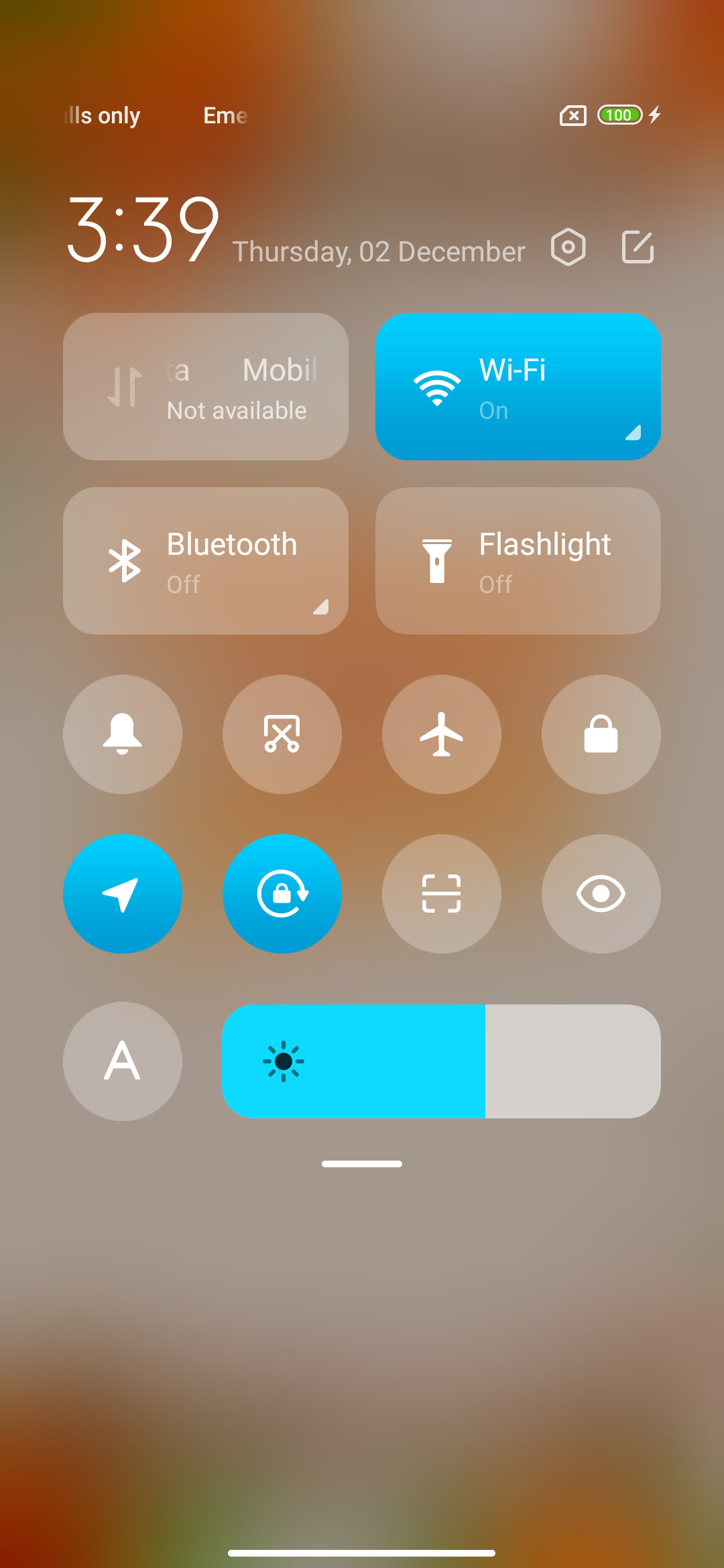Enable airplane mode
The width and height of the screenshot is (724, 1568).
coord(442,734)
